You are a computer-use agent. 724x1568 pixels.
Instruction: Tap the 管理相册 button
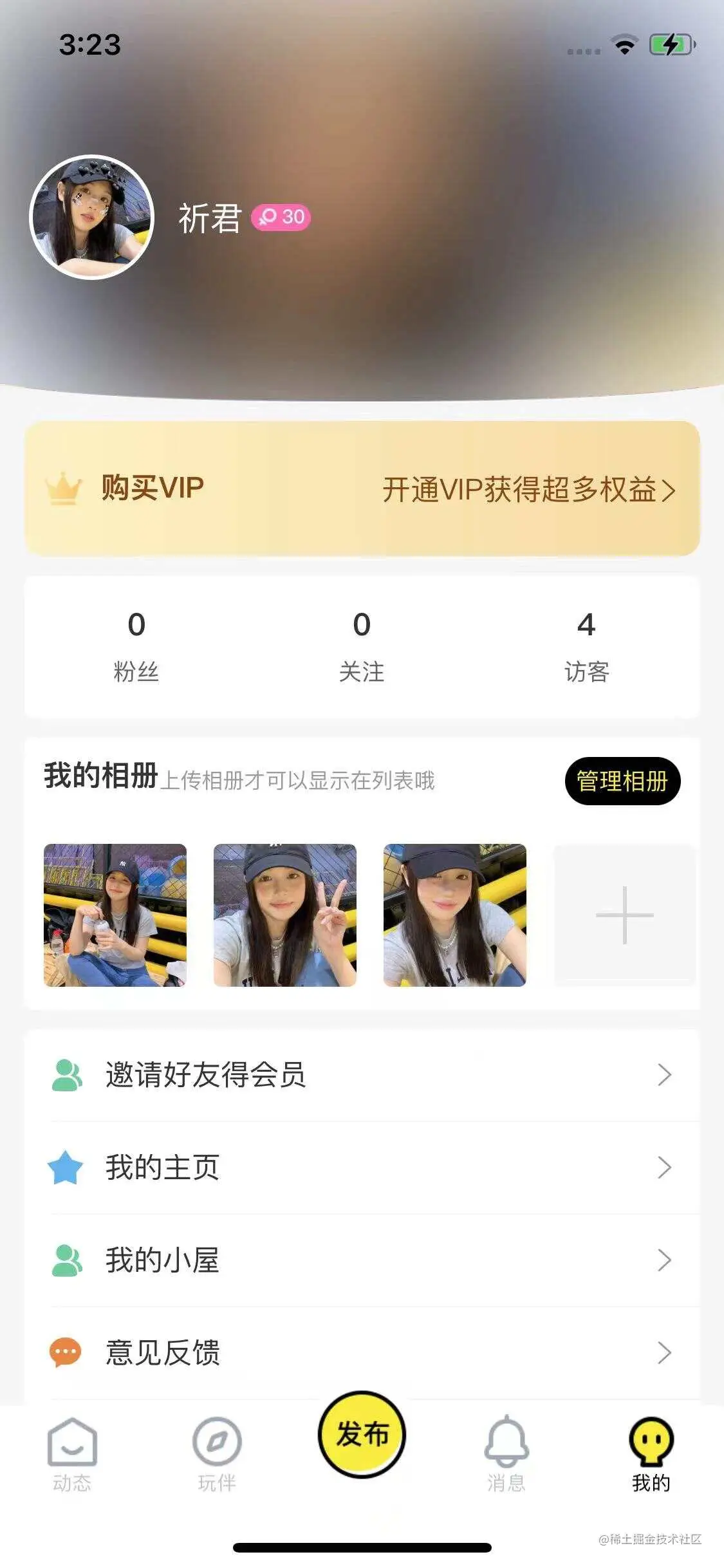pyautogui.click(x=622, y=781)
